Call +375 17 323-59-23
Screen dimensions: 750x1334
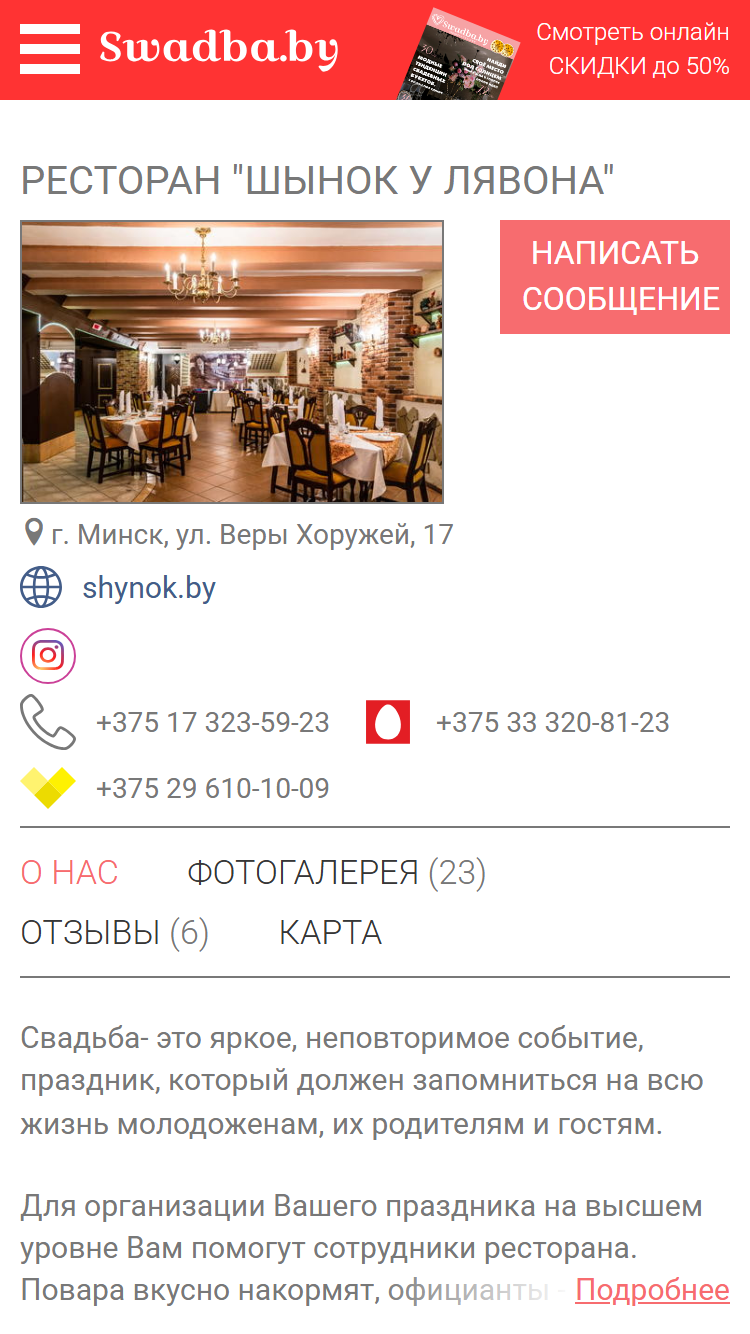212,723
